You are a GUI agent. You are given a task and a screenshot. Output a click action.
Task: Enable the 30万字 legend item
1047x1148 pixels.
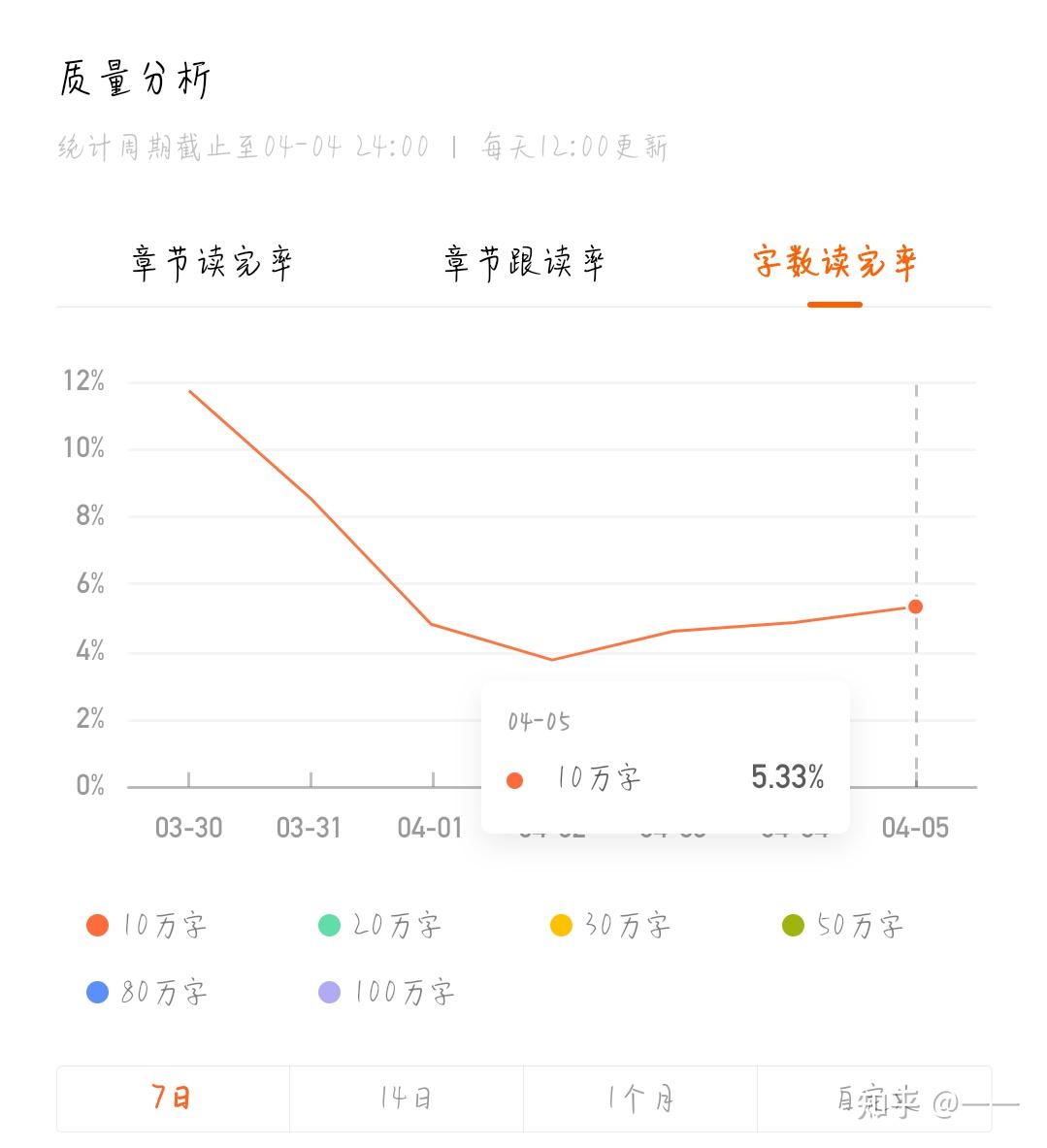610,926
